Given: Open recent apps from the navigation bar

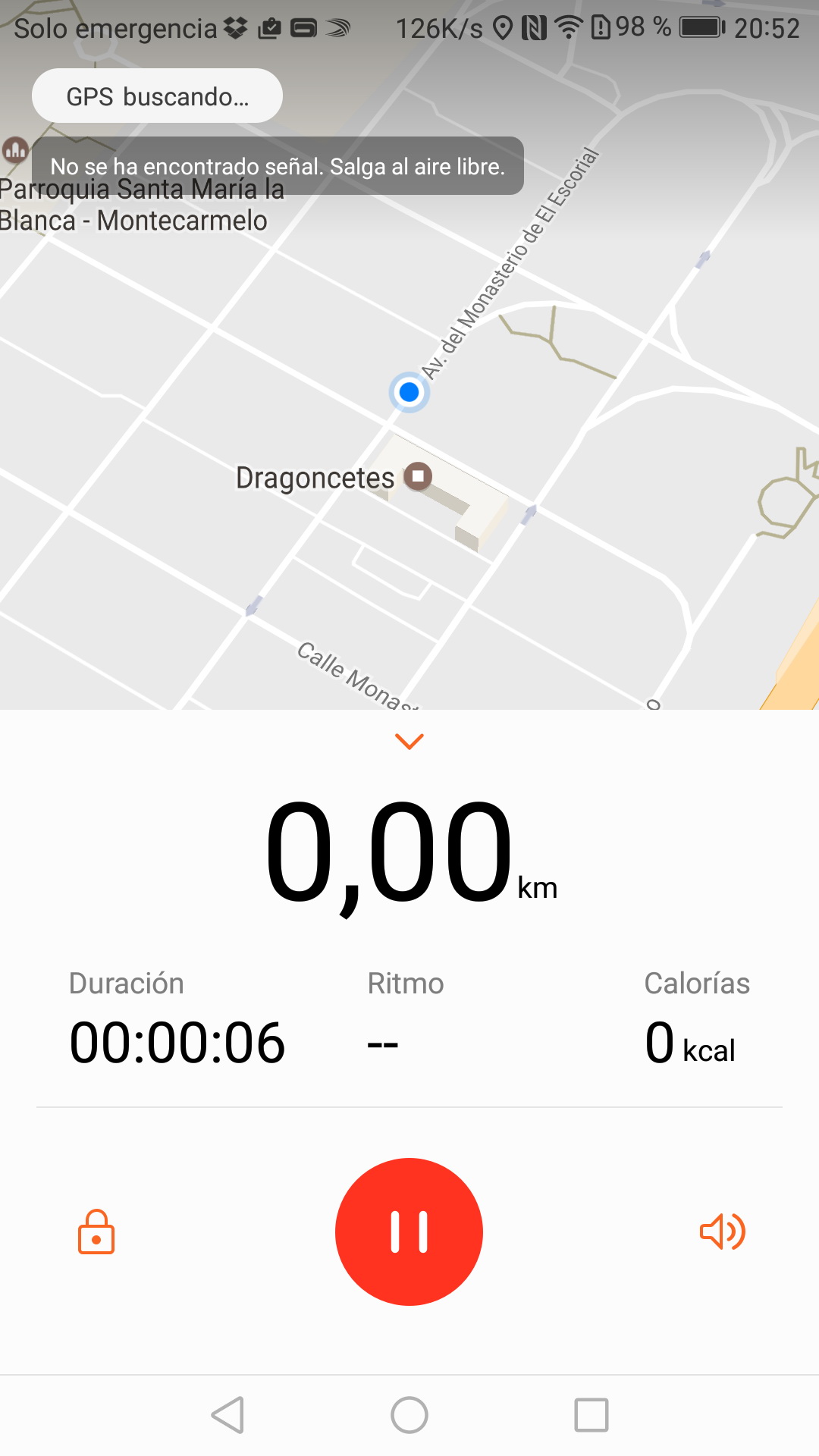Looking at the screenshot, I should [x=591, y=1415].
